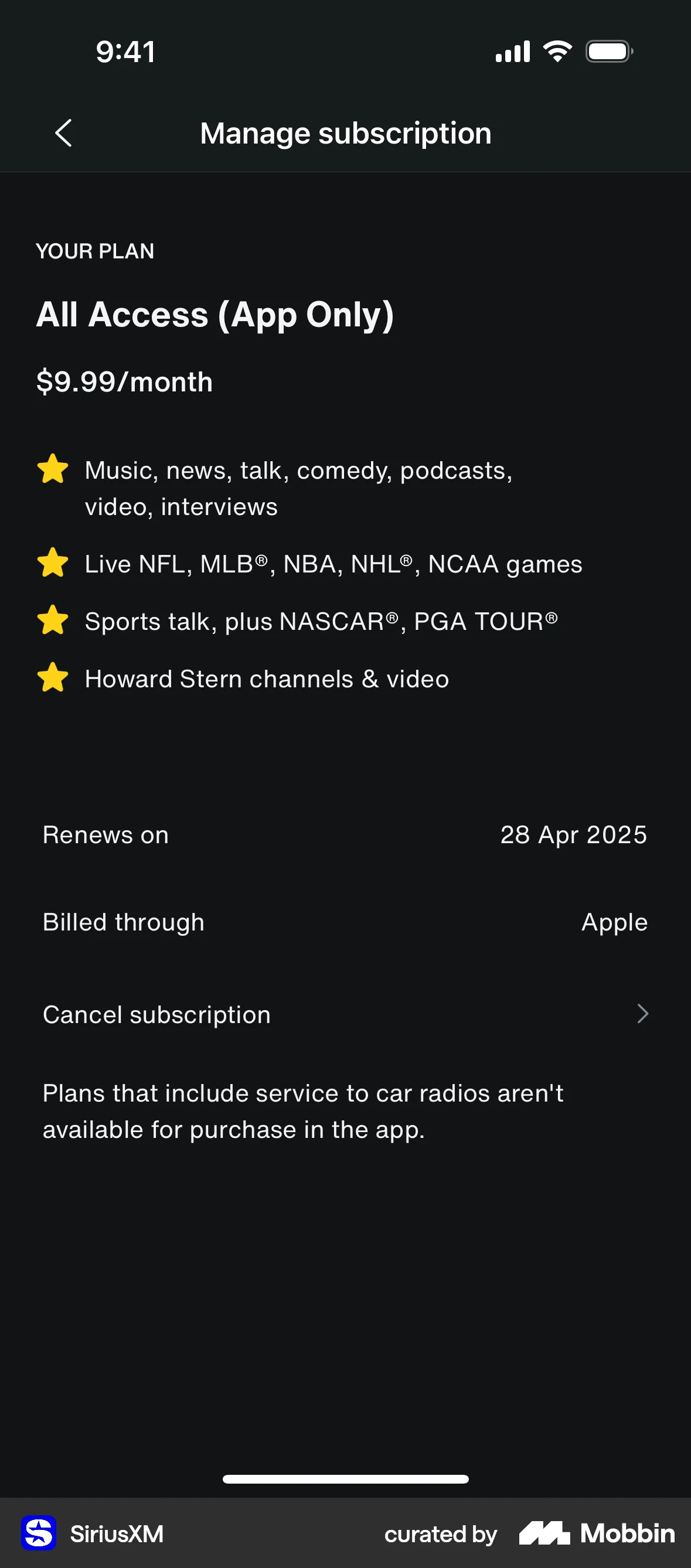
Task: Tap the 9:41 clock in status bar
Action: pyautogui.click(x=126, y=51)
